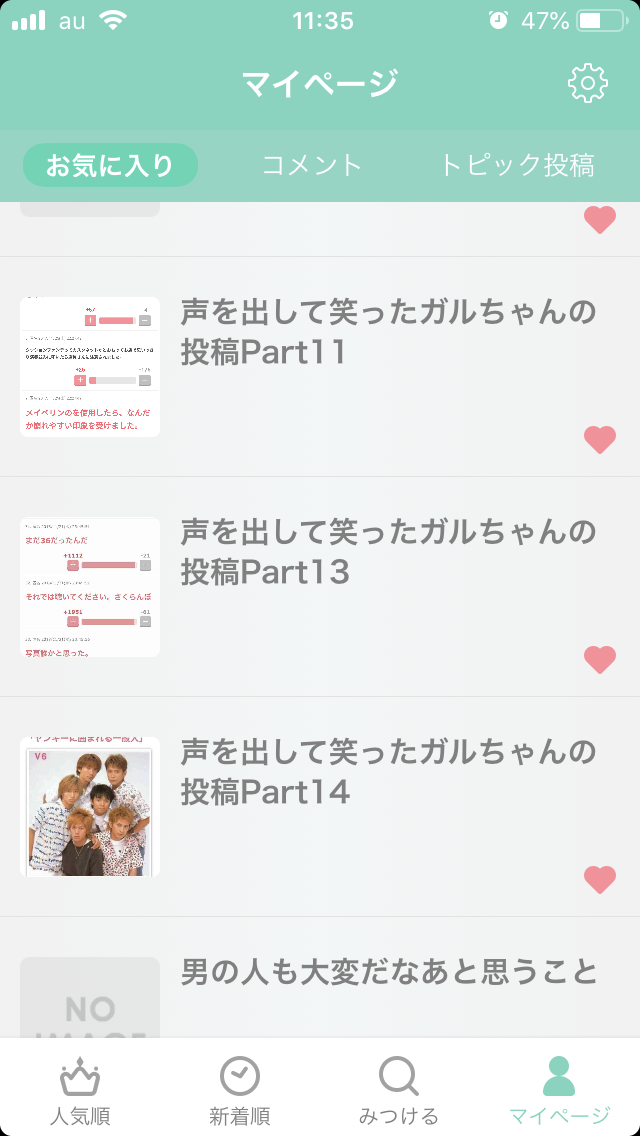The height and width of the screenshot is (1136, 640).
Task: Remove Part13 from favorites via heart
Action: click(x=600, y=660)
